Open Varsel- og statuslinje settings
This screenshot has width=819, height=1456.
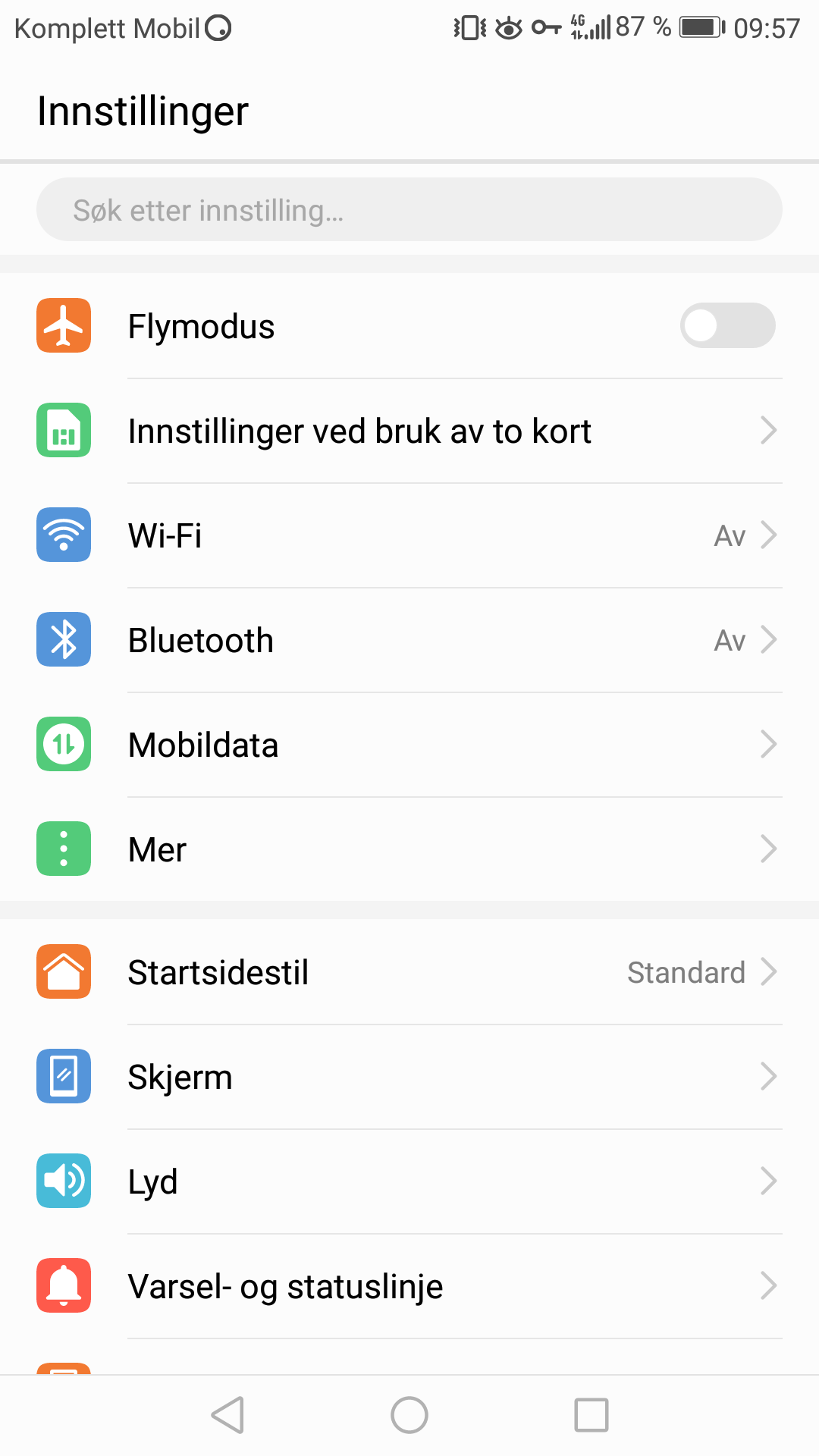coord(409,1286)
